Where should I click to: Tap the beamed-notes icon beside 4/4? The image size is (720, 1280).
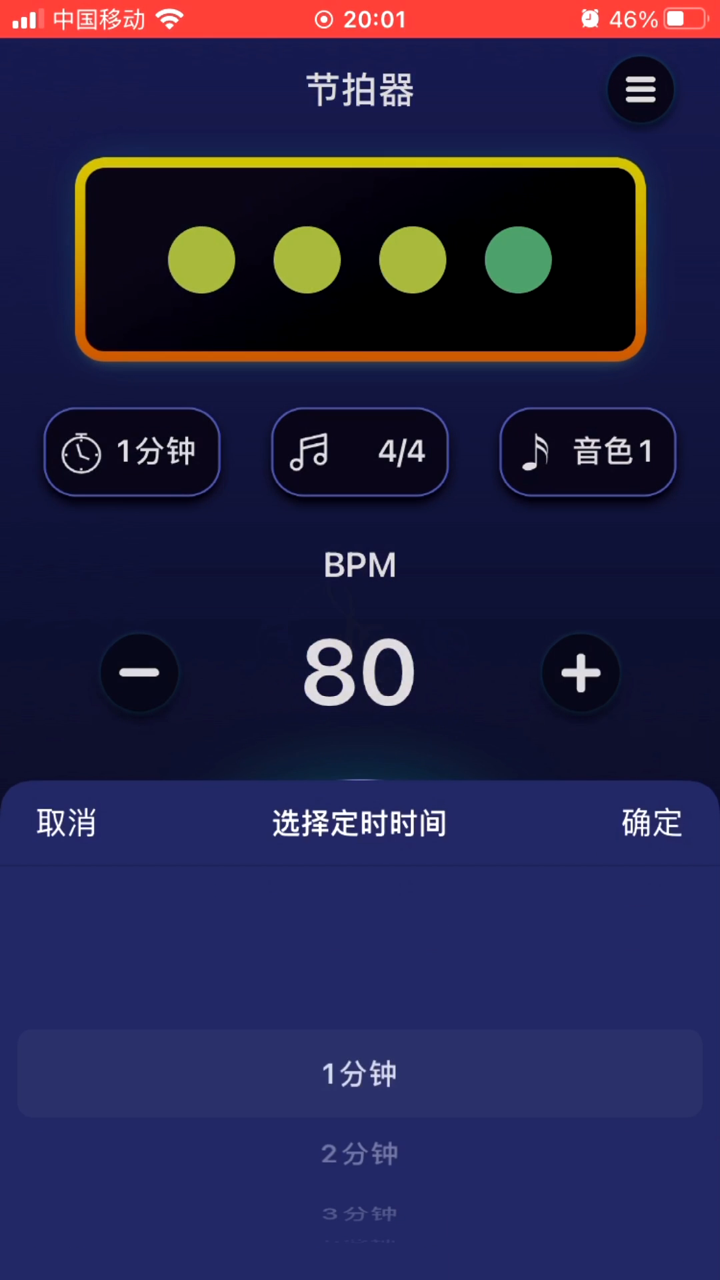[309, 452]
